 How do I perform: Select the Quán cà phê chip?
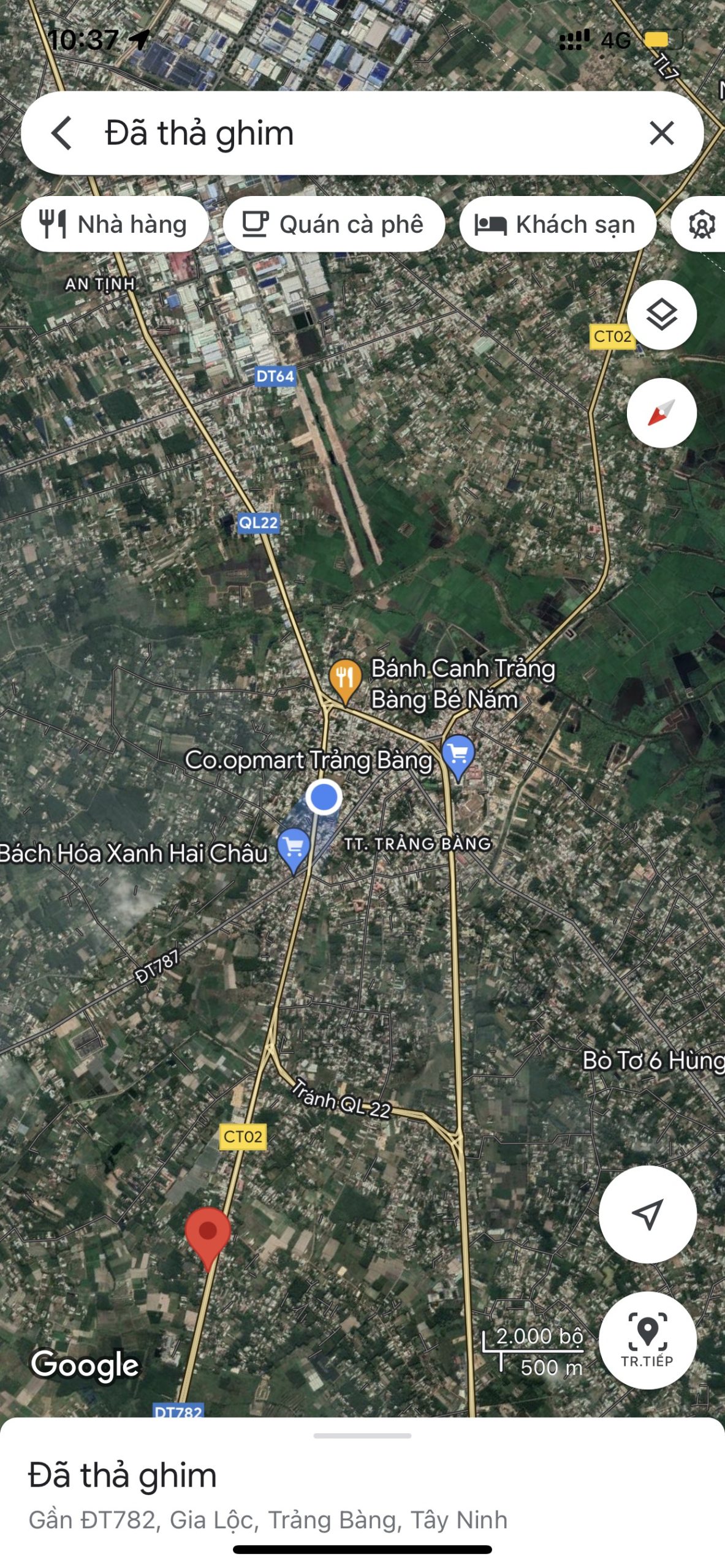pos(334,224)
